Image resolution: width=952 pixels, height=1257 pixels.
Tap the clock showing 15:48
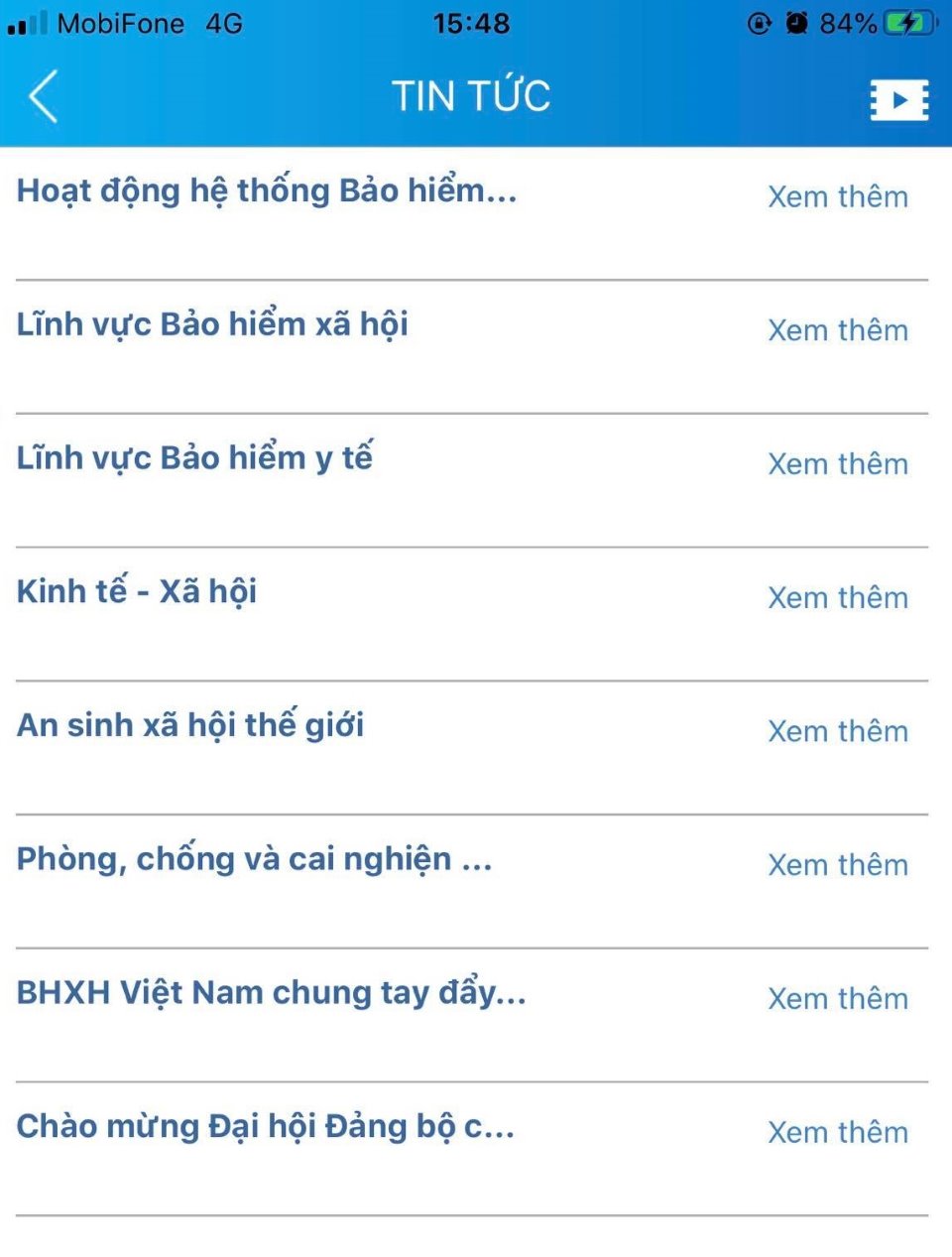[471, 22]
